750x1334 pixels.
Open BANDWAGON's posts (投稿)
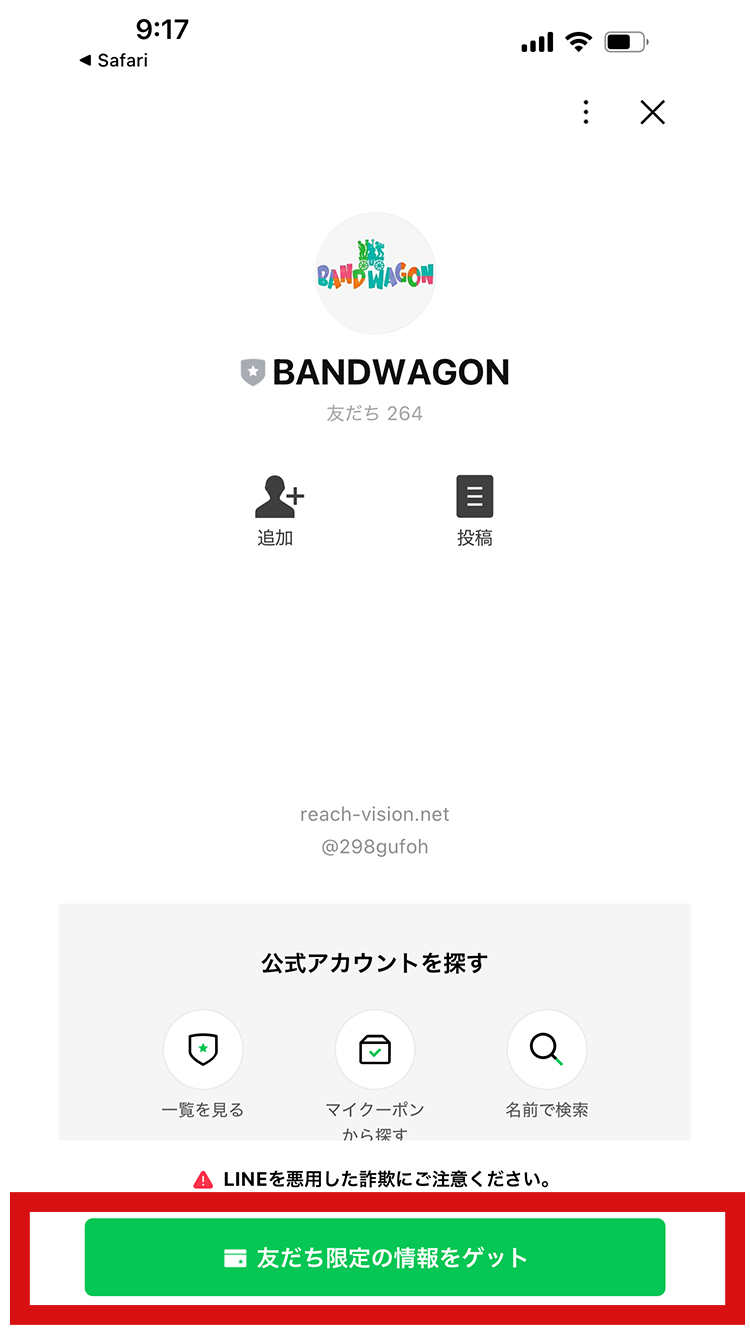pos(475,510)
